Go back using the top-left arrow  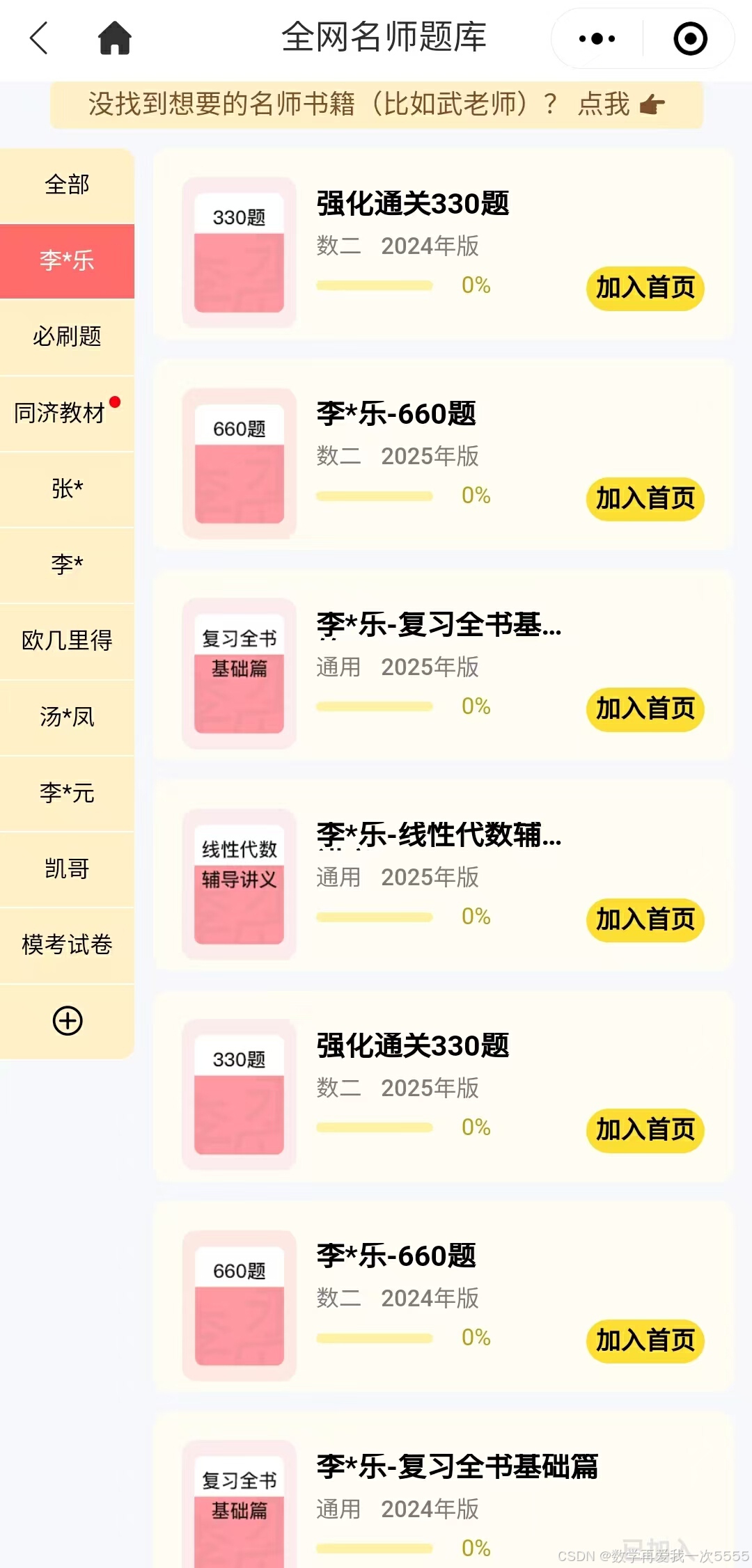pyautogui.click(x=40, y=38)
